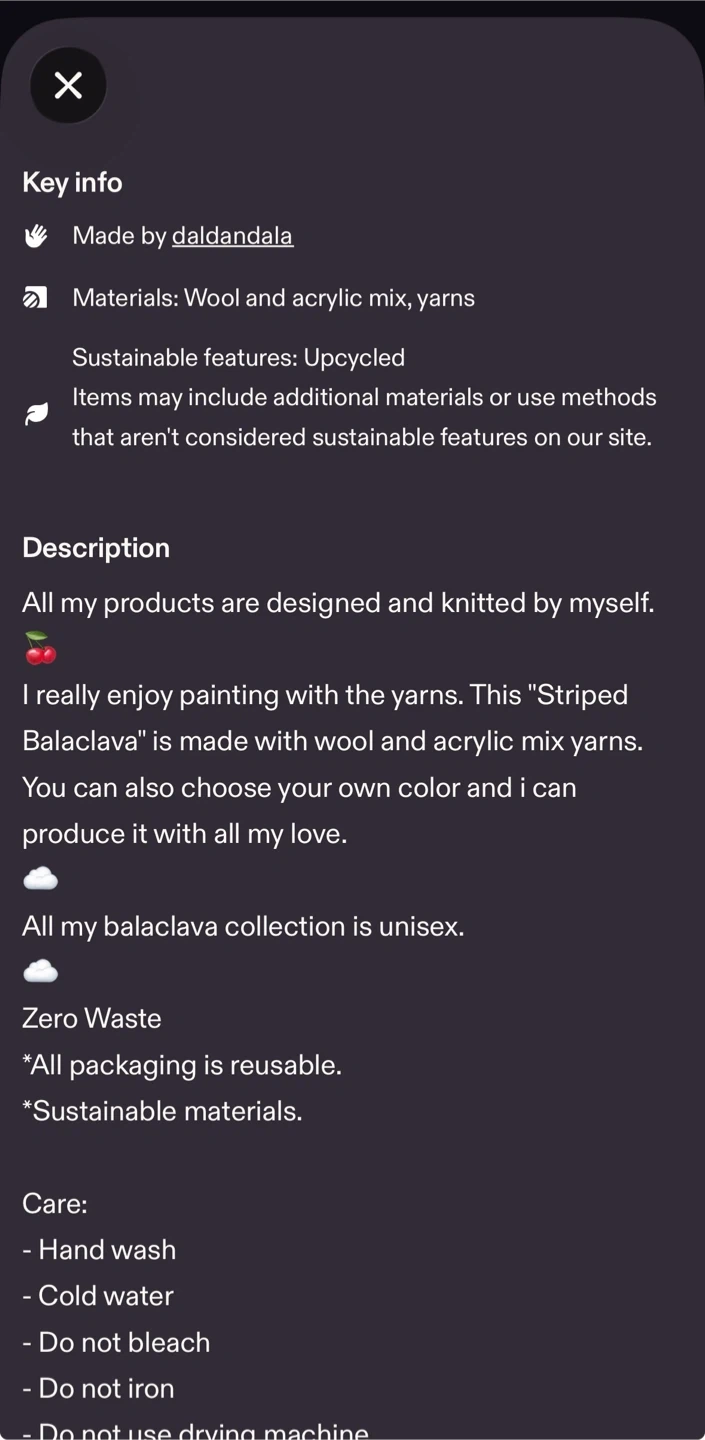Open the daldandala maker link

[x=232, y=236]
